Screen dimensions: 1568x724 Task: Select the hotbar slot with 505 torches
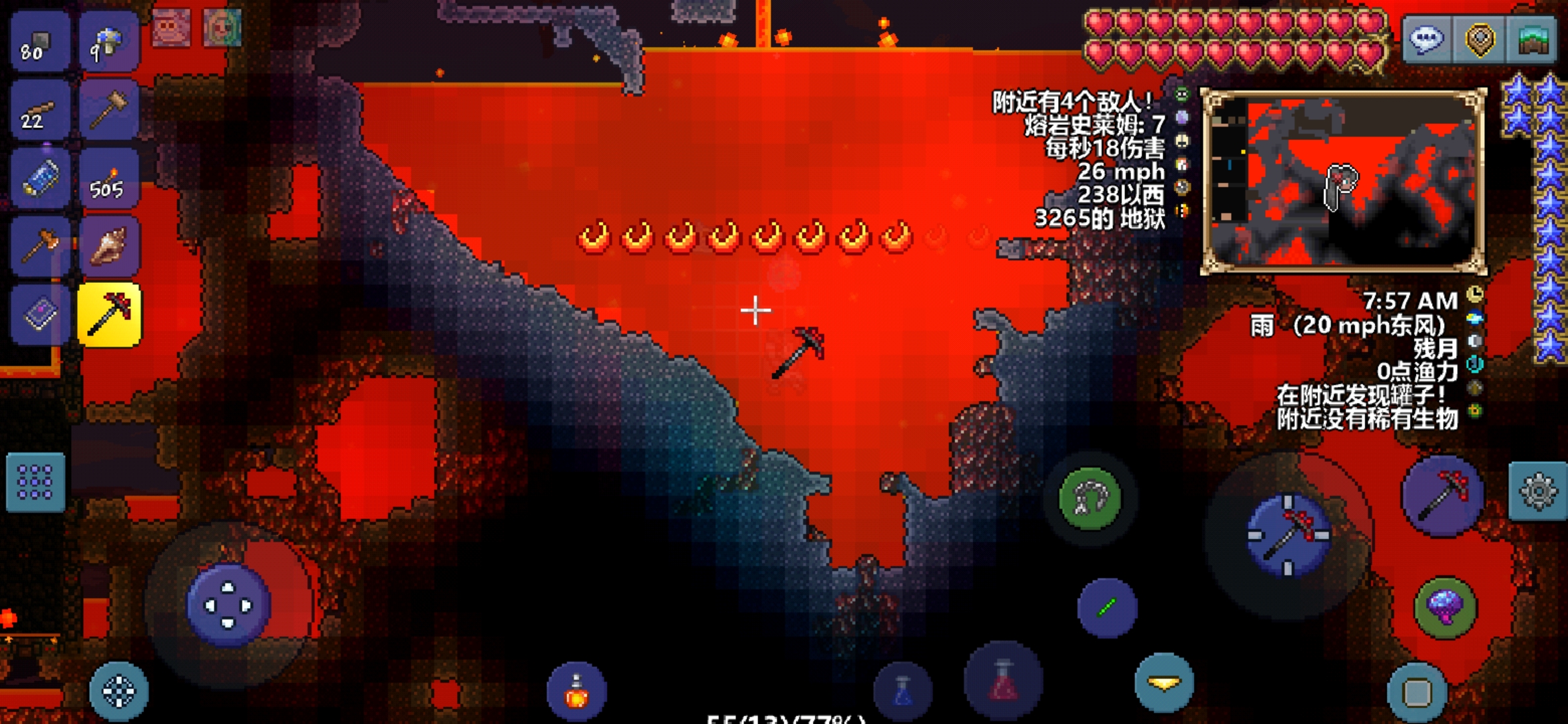click(109, 179)
